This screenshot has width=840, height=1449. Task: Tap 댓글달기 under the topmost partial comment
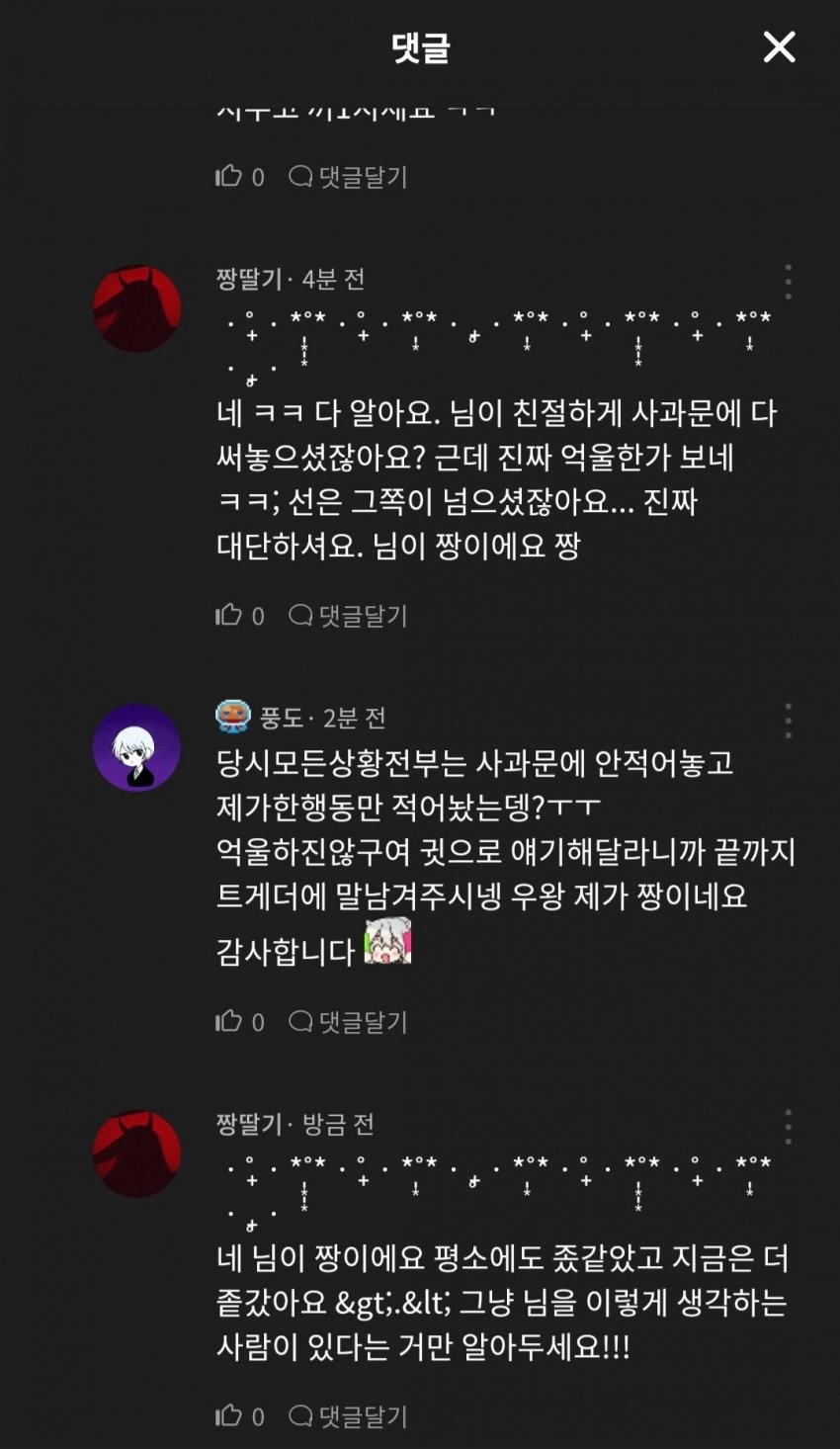click(x=348, y=177)
